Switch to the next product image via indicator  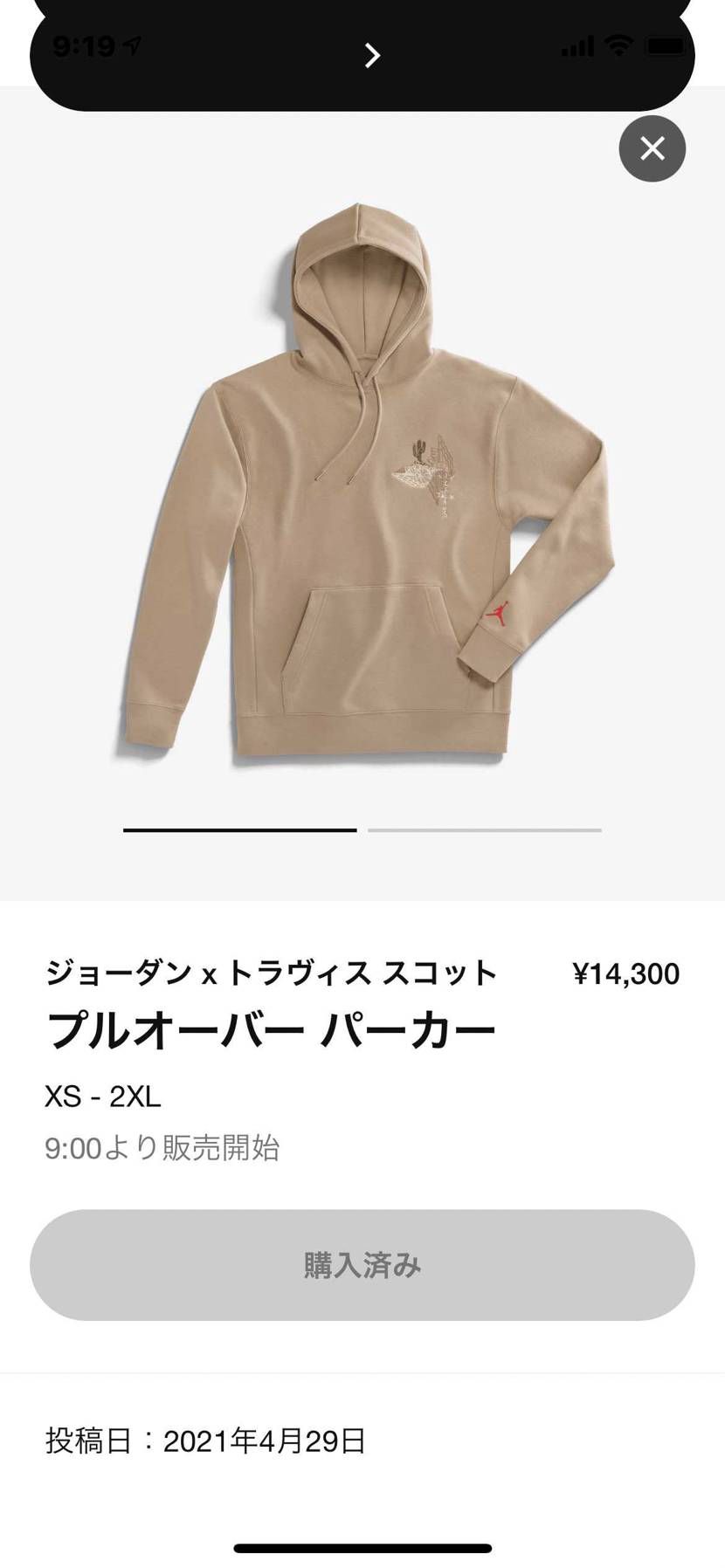pyautogui.click(x=483, y=830)
